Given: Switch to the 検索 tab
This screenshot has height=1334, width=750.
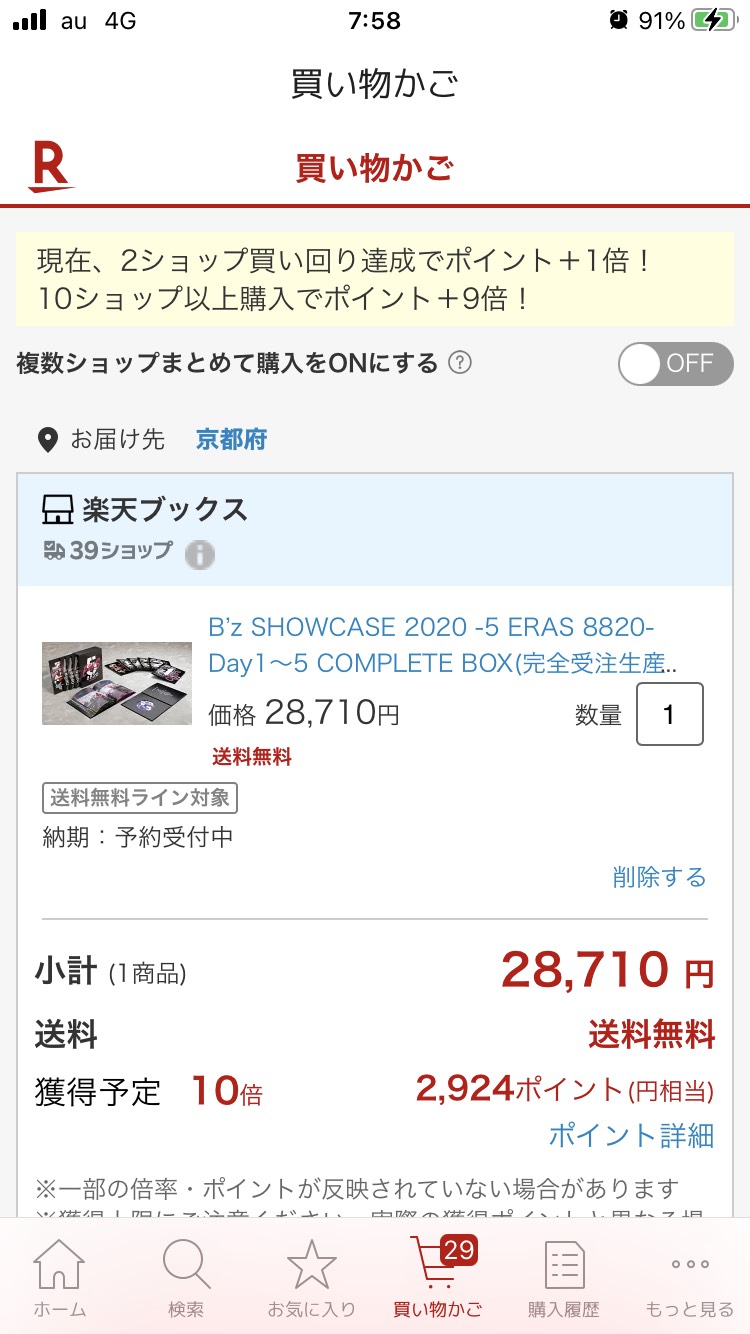Looking at the screenshot, I should [x=186, y=1277].
